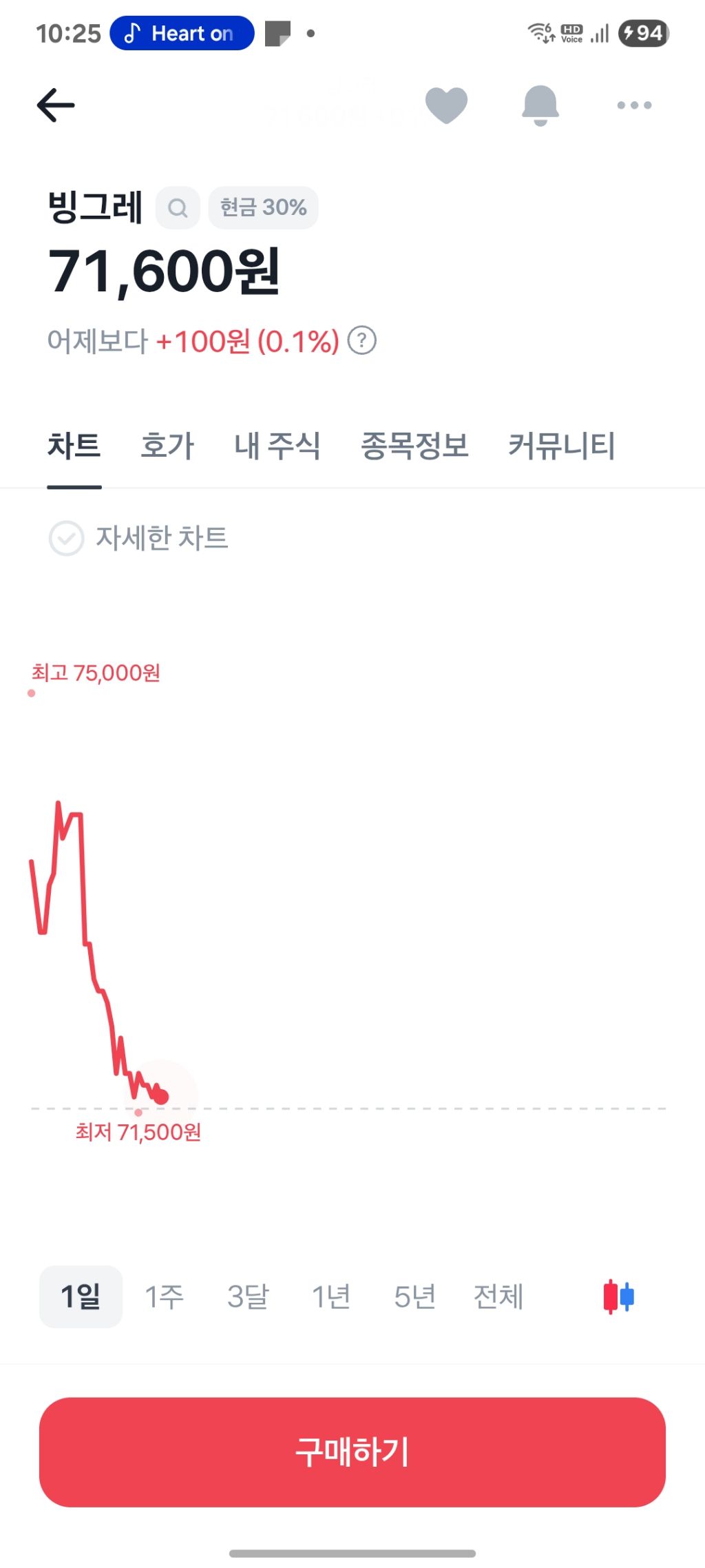The width and height of the screenshot is (705, 1568).
Task: Select the 1주 period option
Action: click(x=164, y=1296)
